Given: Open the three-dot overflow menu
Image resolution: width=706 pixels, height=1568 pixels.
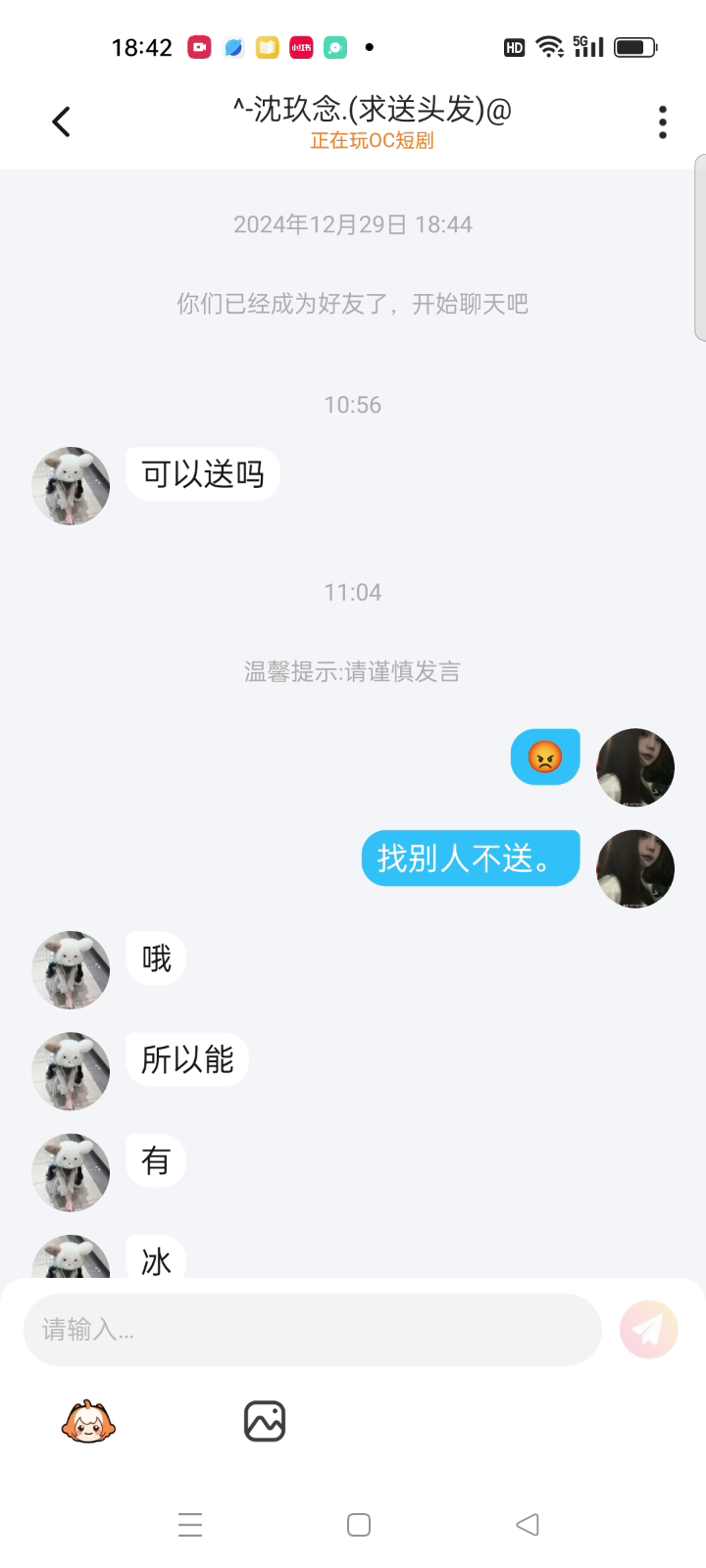Looking at the screenshot, I should click(x=663, y=122).
